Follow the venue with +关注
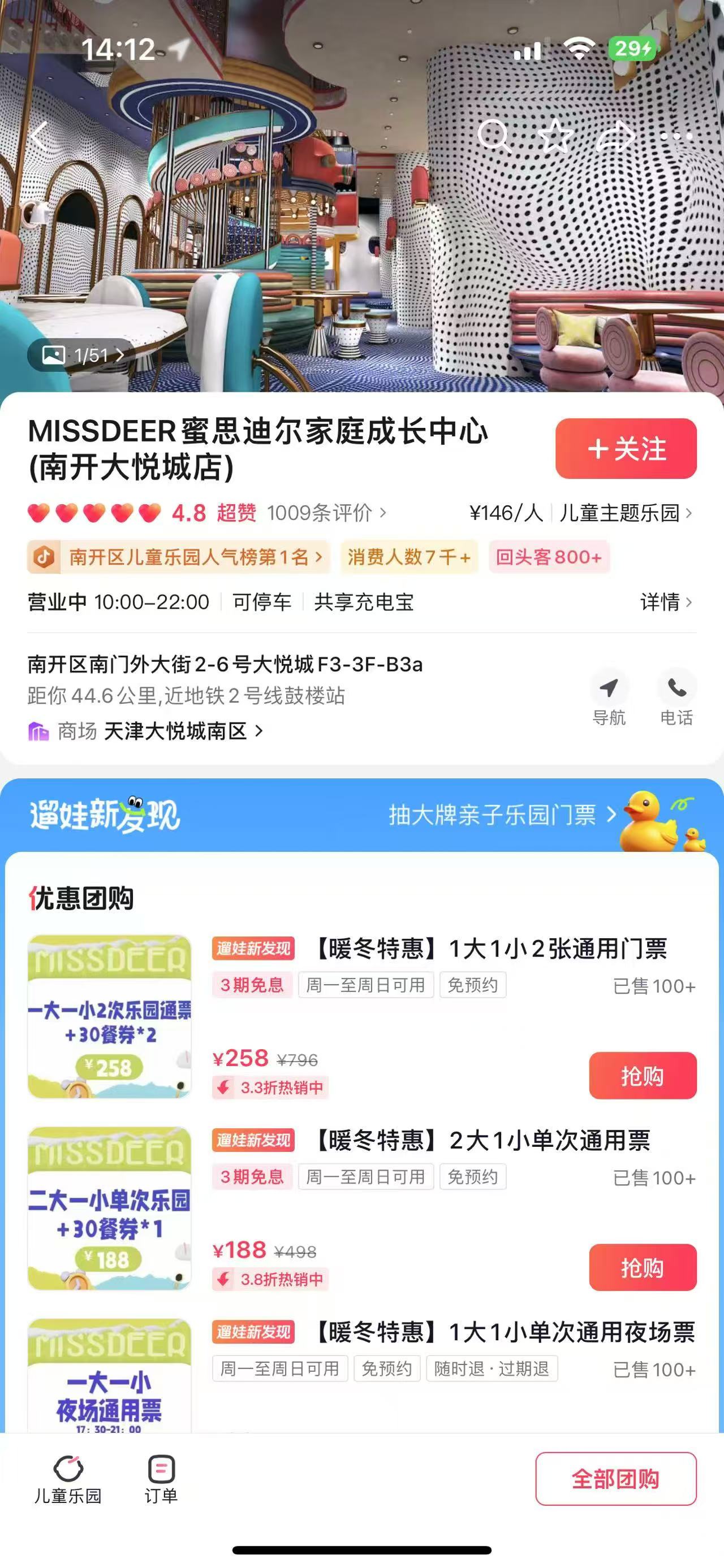 pos(626,449)
